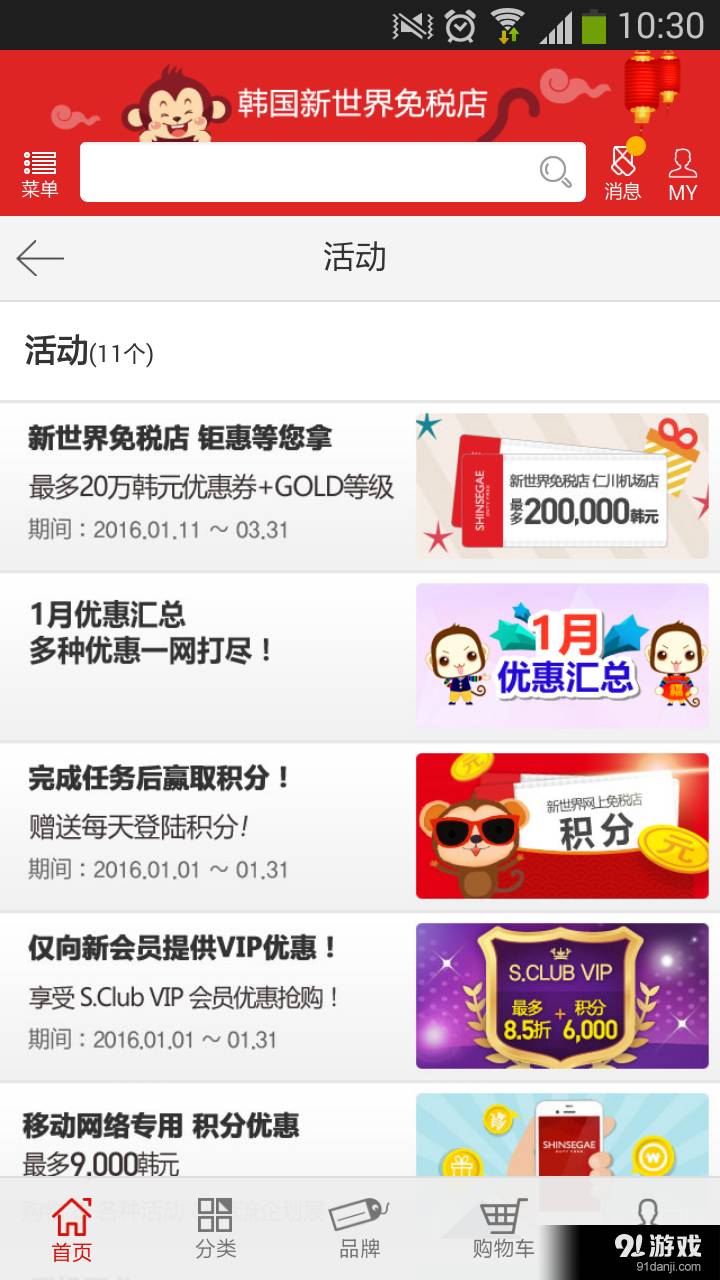Open the 菜单 drawer menu
The width and height of the screenshot is (720, 1280).
point(40,173)
